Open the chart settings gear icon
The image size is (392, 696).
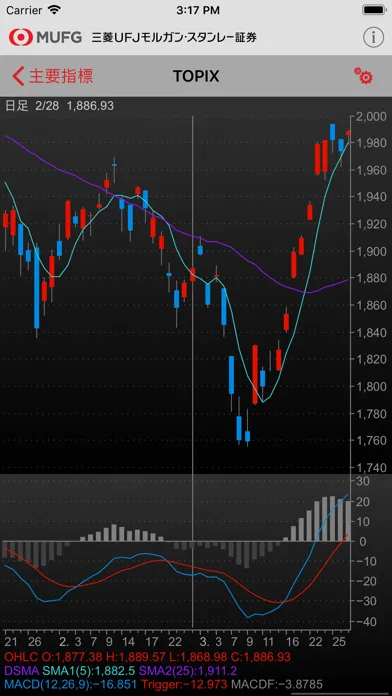[363, 76]
